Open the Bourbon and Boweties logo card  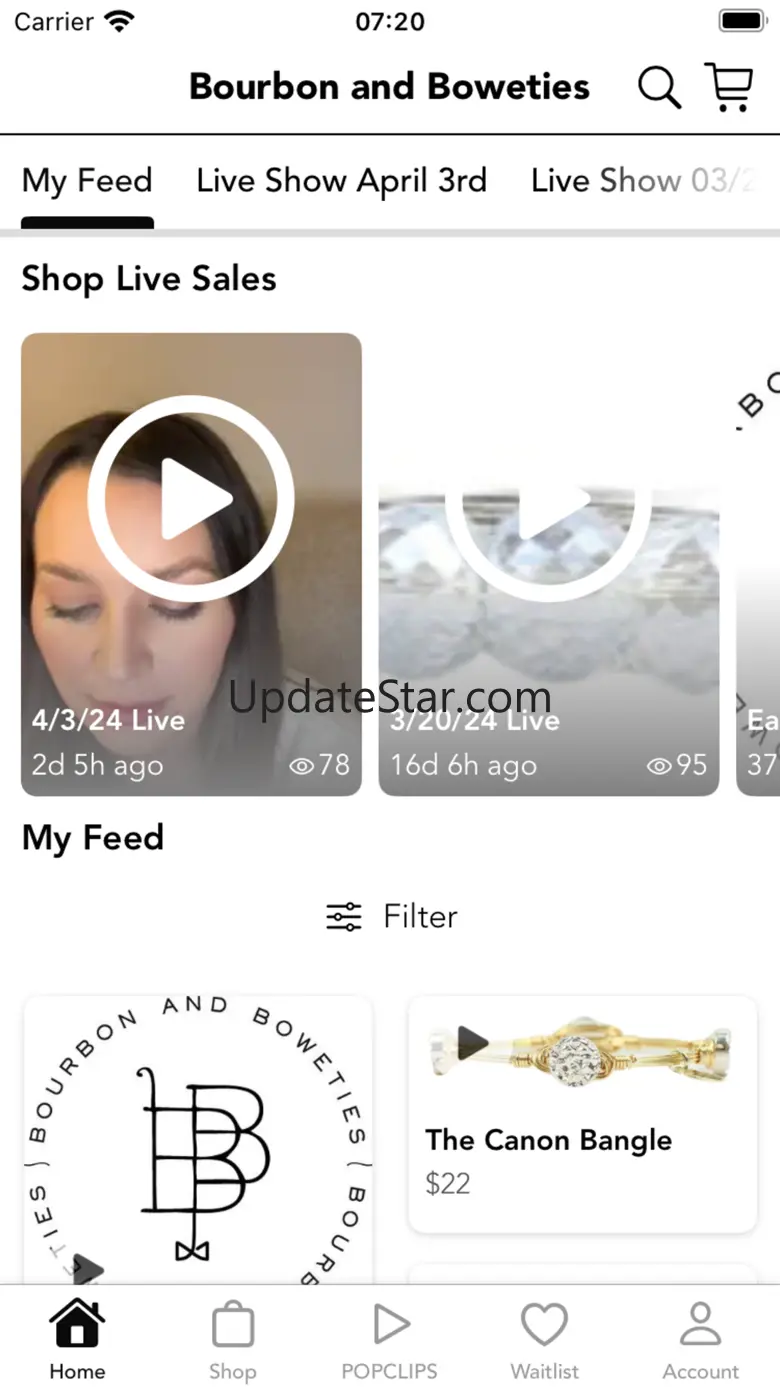click(x=198, y=1140)
